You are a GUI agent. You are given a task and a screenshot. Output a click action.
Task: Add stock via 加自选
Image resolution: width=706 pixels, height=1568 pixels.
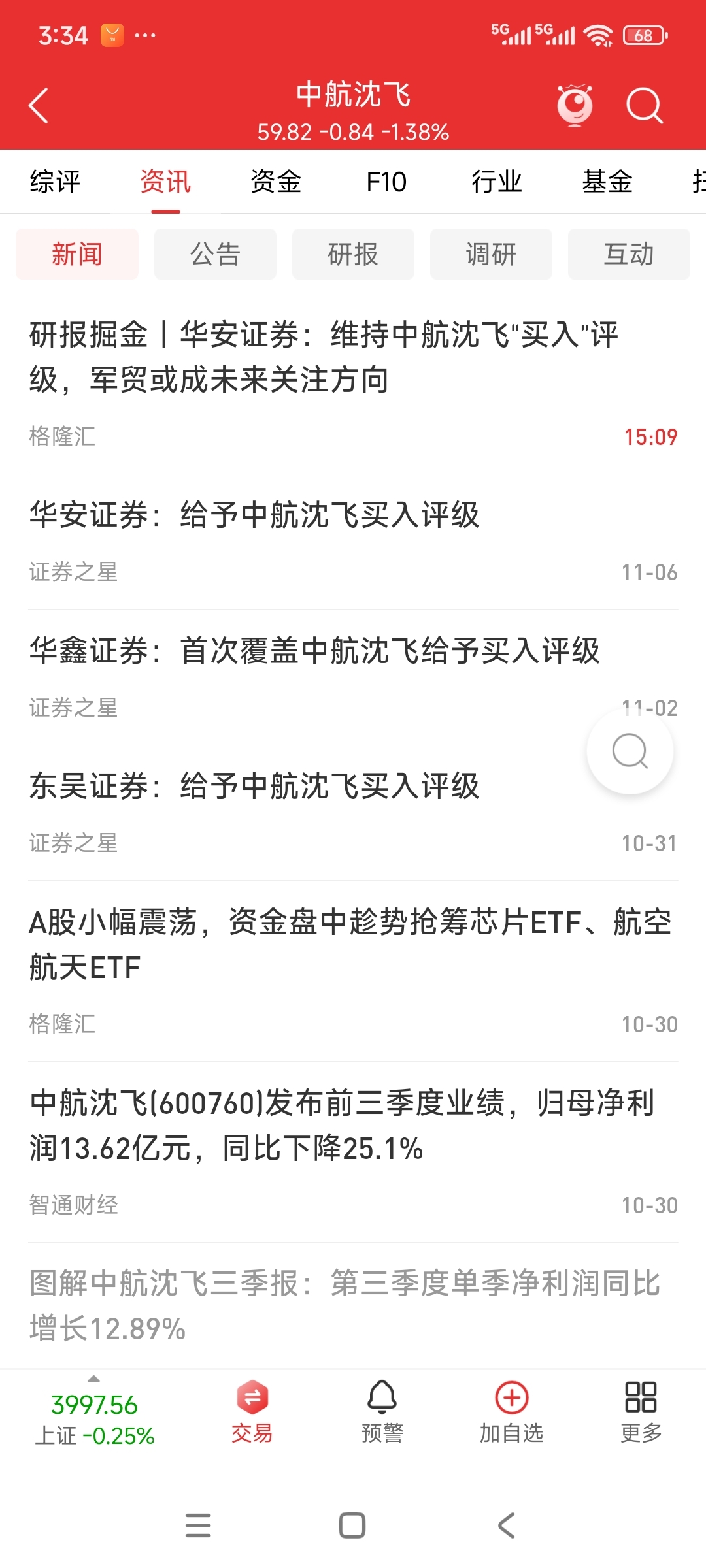[x=511, y=1411]
